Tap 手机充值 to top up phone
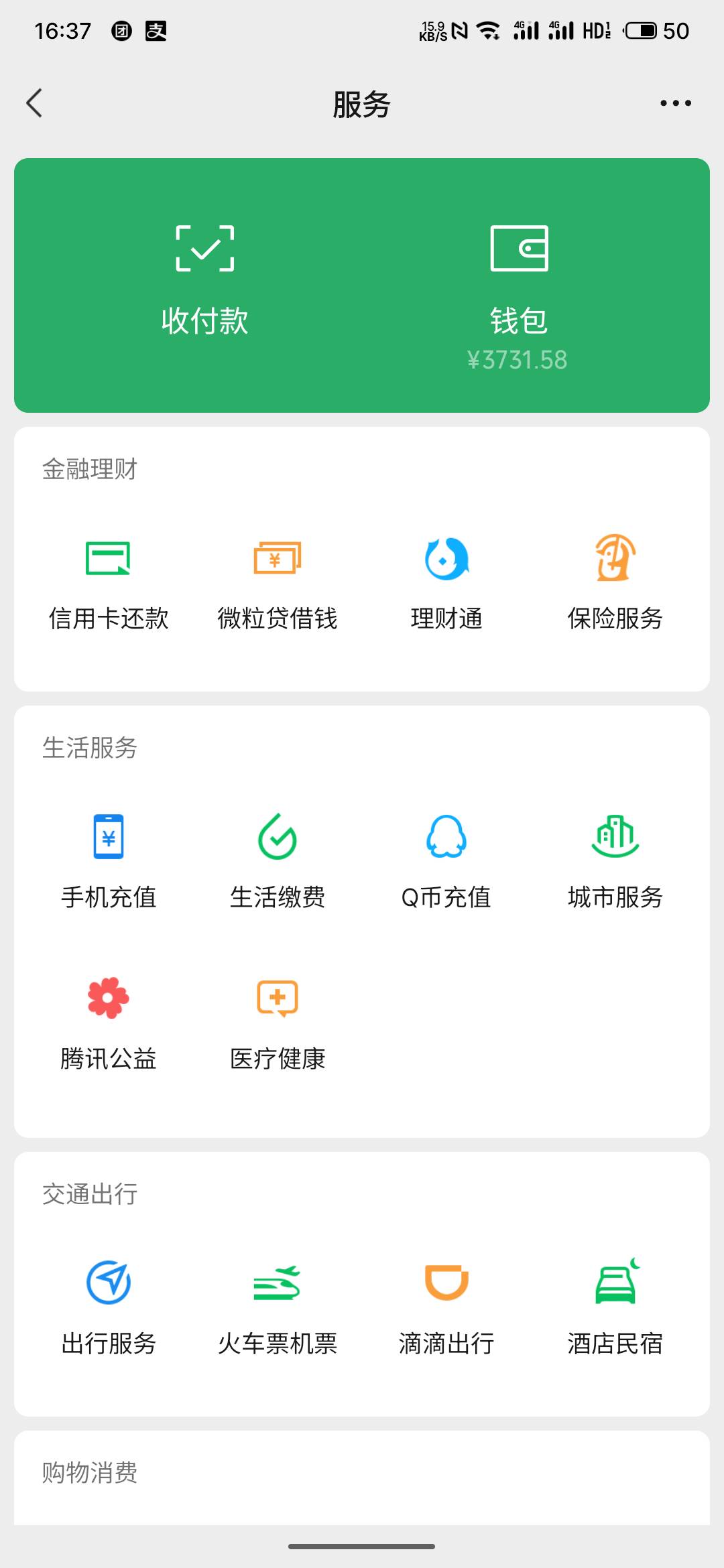This screenshot has height=1568, width=724. coord(109,861)
